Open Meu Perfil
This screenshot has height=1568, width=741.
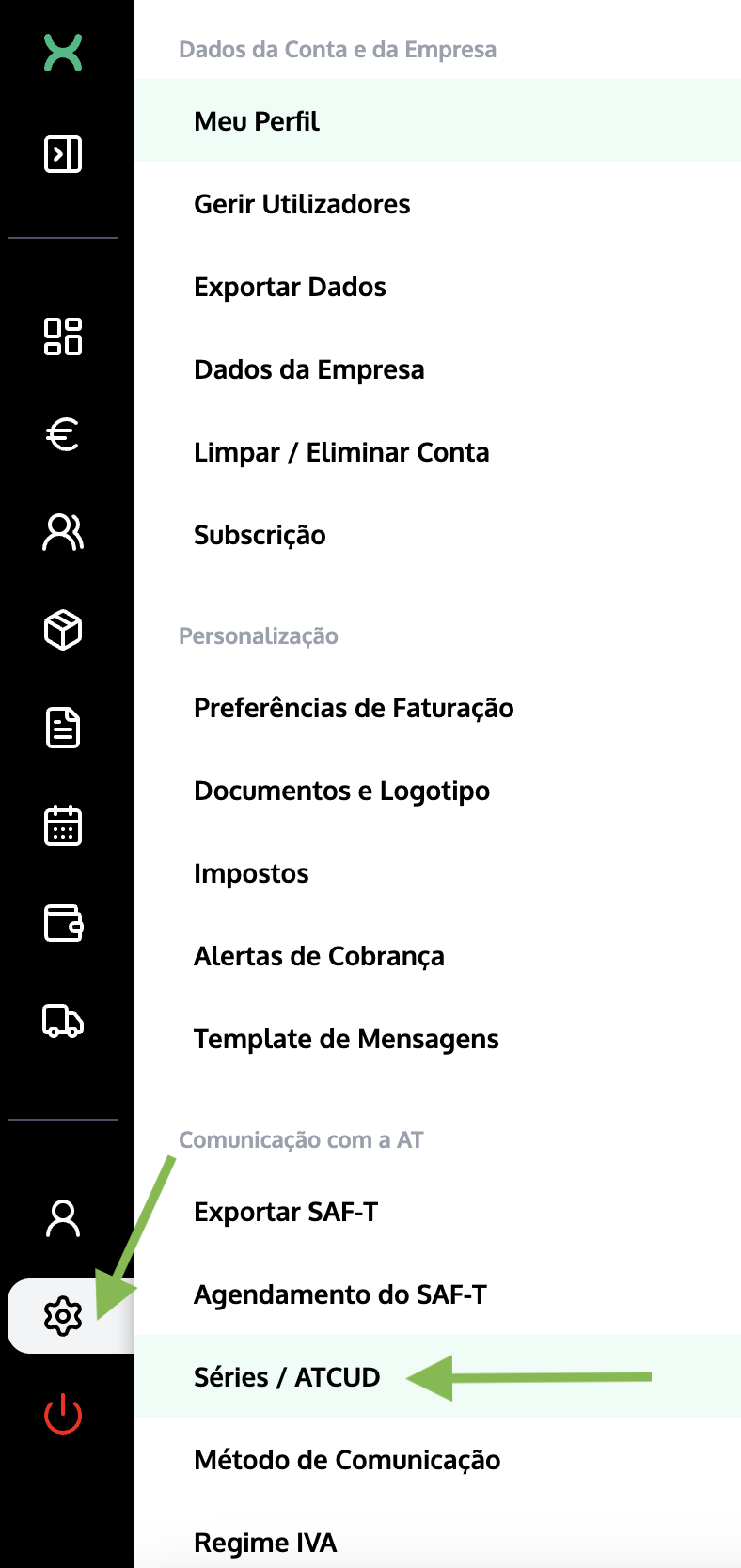(x=257, y=121)
